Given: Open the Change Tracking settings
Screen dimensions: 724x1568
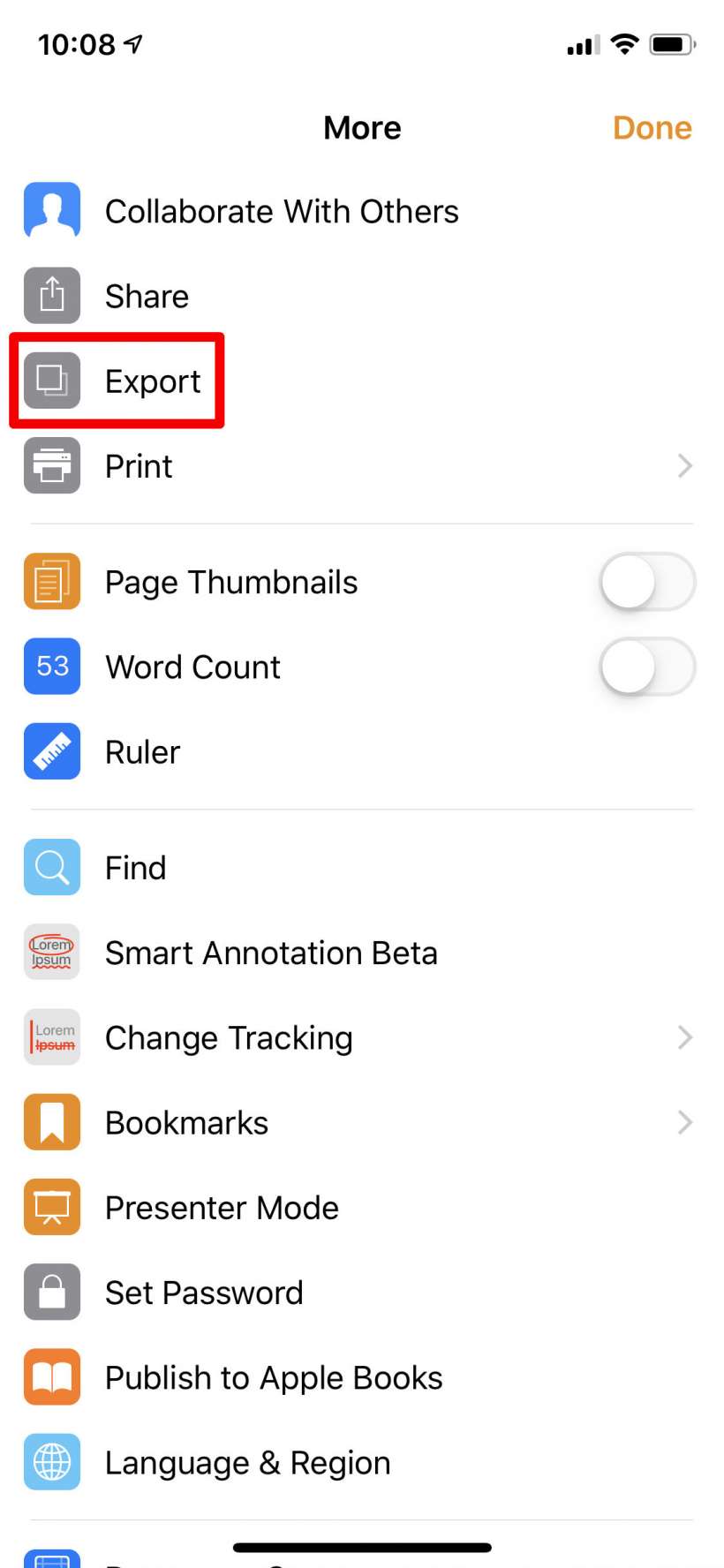Looking at the screenshot, I should [x=362, y=1037].
